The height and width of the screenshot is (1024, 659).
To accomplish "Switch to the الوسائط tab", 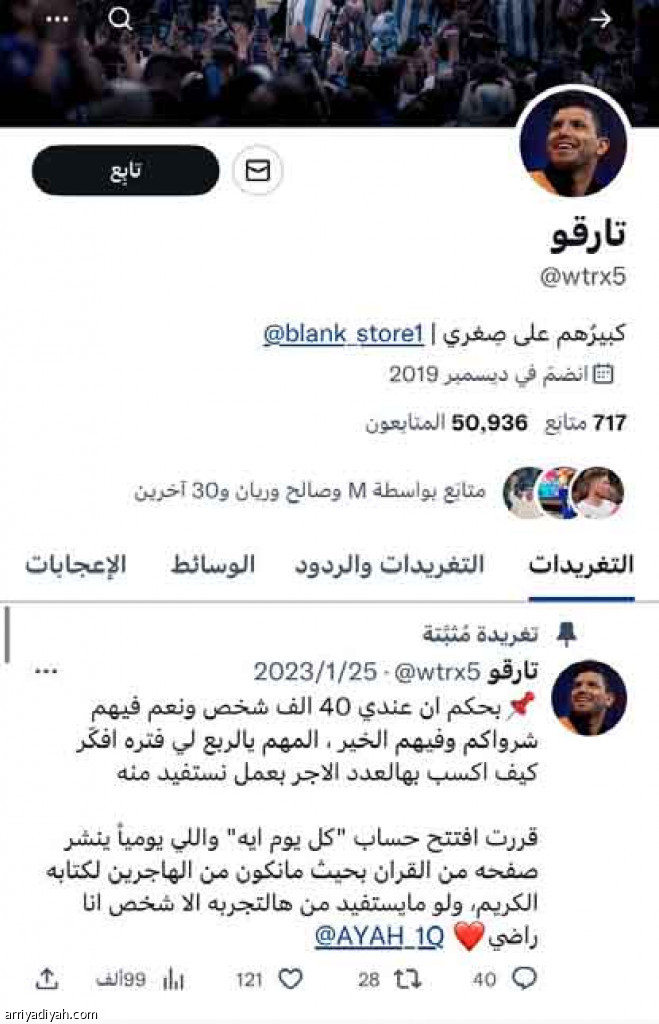I will pyautogui.click(x=213, y=565).
